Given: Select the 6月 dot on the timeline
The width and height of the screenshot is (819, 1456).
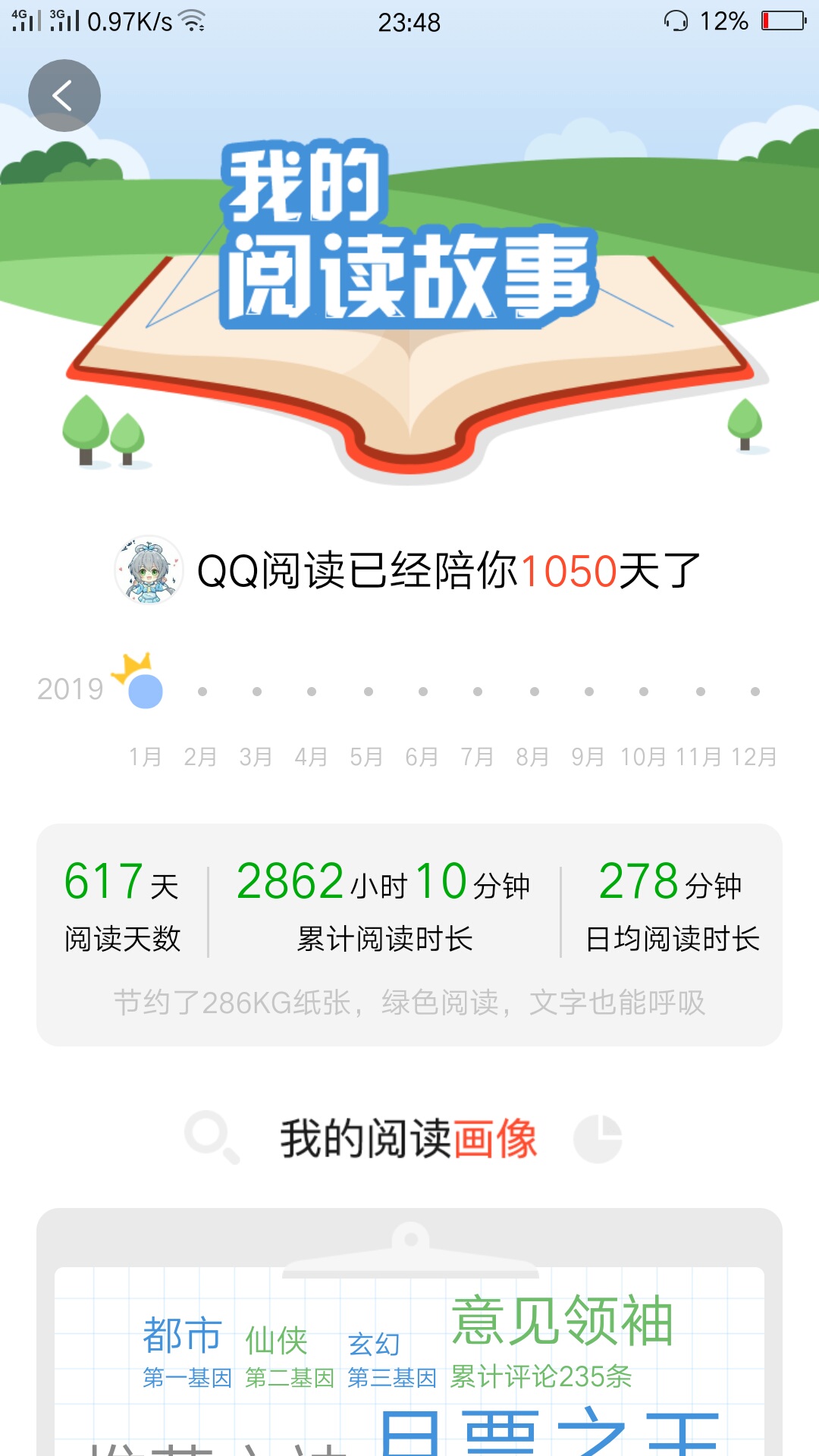Looking at the screenshot, I should [x=423, y=692].
